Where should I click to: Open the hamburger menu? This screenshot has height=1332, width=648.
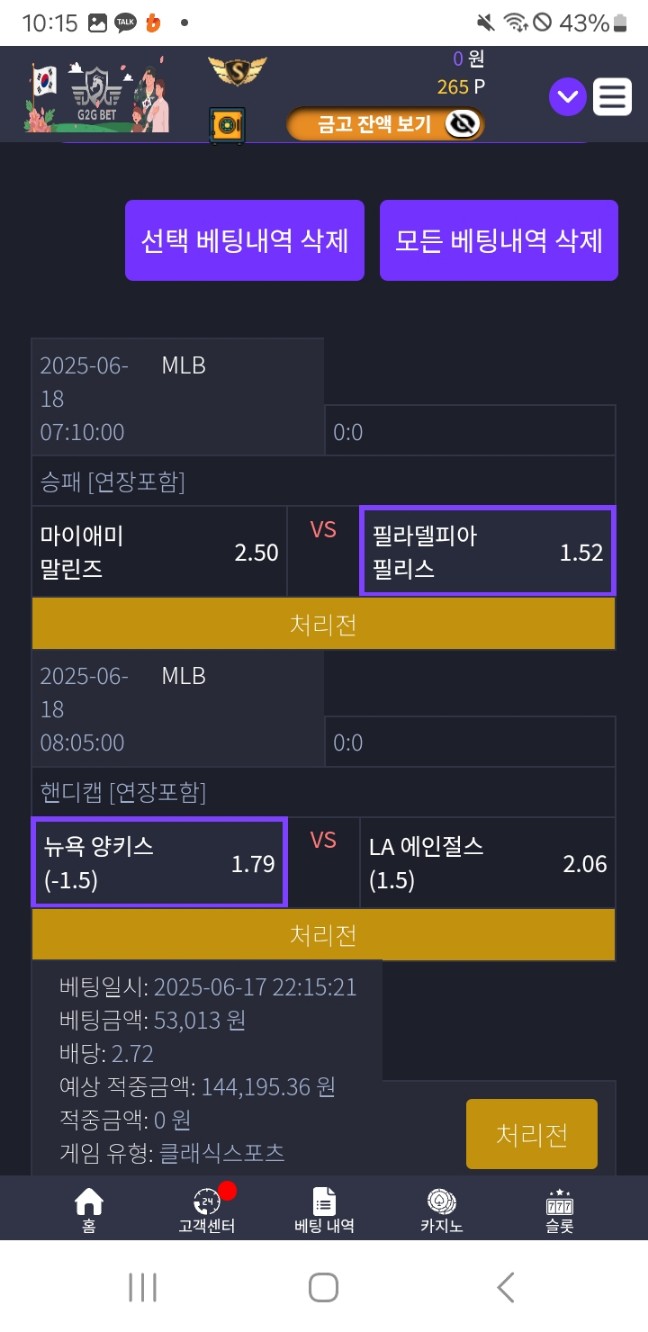(x=612, y=97)
